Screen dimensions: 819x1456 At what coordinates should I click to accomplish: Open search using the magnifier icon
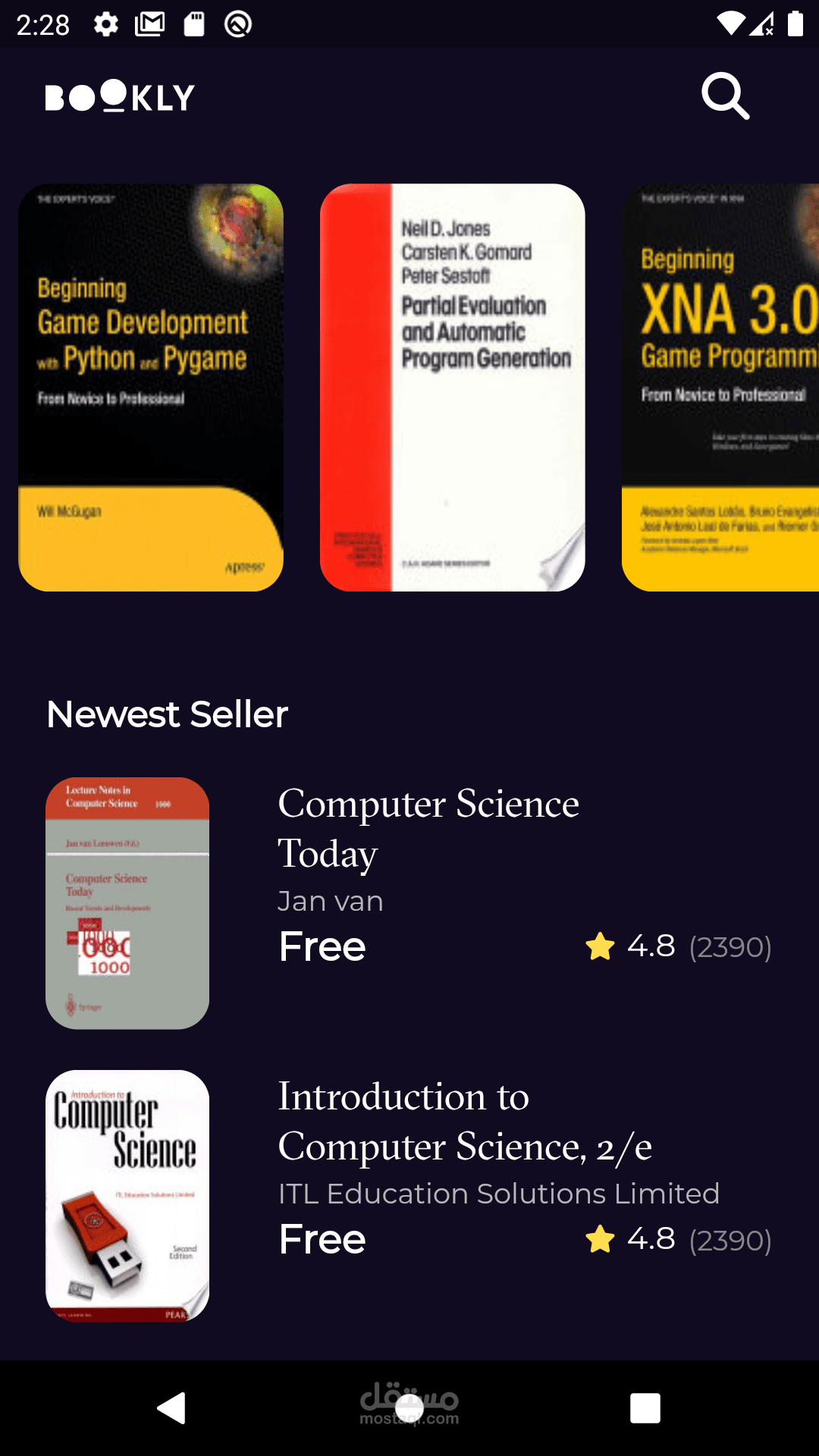(x=725, y=96)
